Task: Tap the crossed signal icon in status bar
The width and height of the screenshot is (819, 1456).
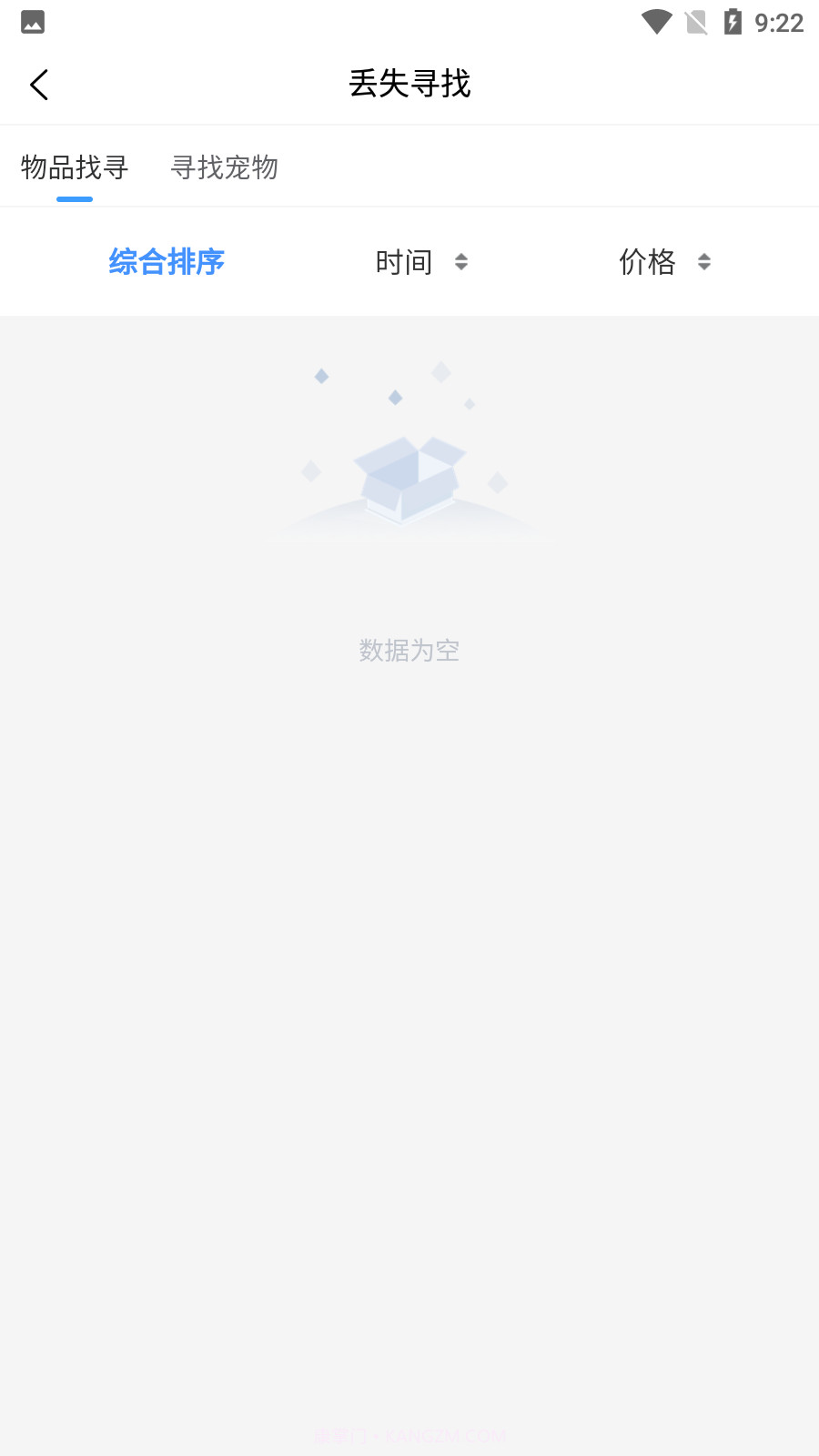Action: [695, 22]
